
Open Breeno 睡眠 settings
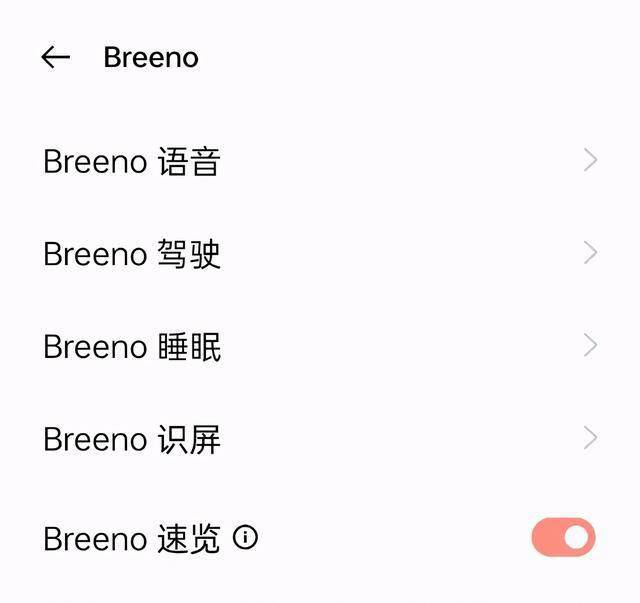coord(320,346)
